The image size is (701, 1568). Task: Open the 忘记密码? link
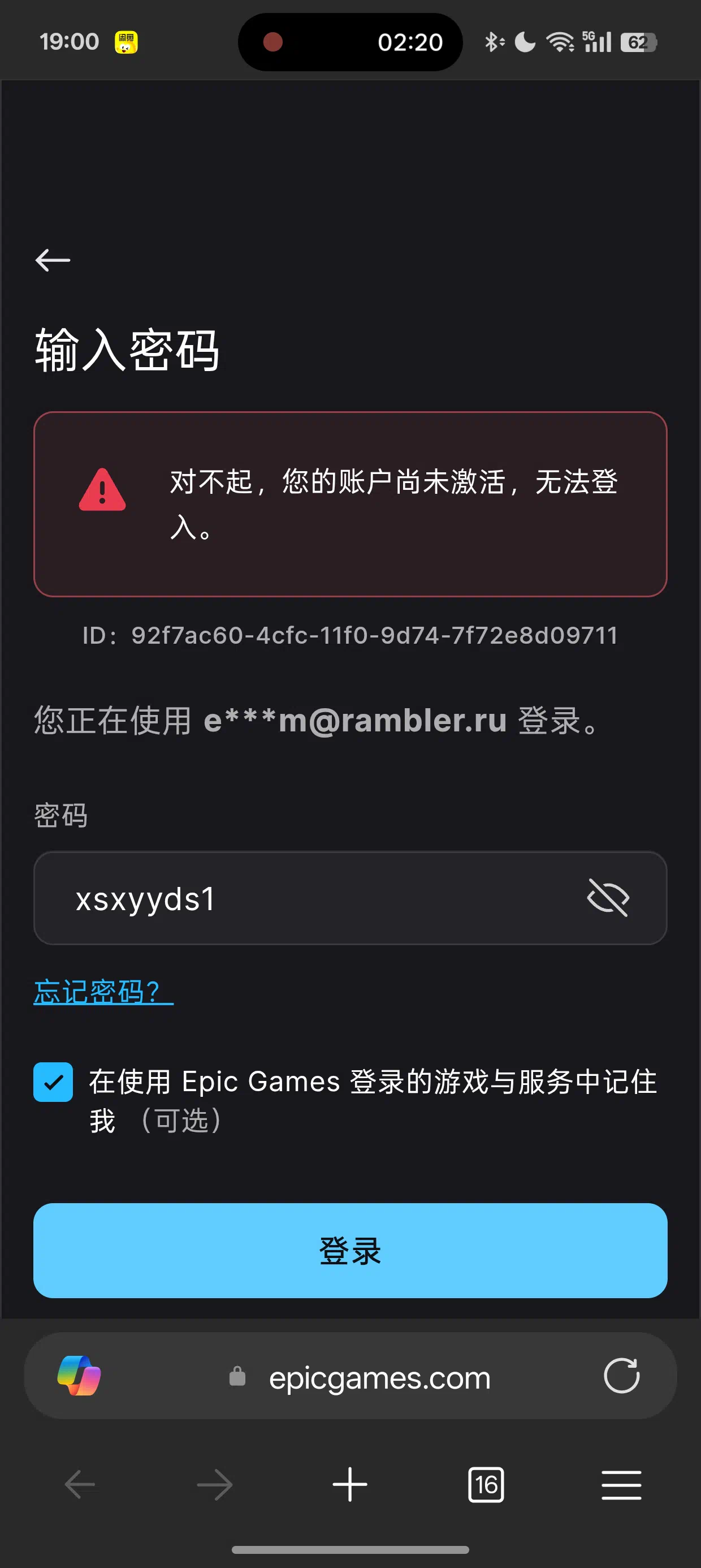[103, 992]
